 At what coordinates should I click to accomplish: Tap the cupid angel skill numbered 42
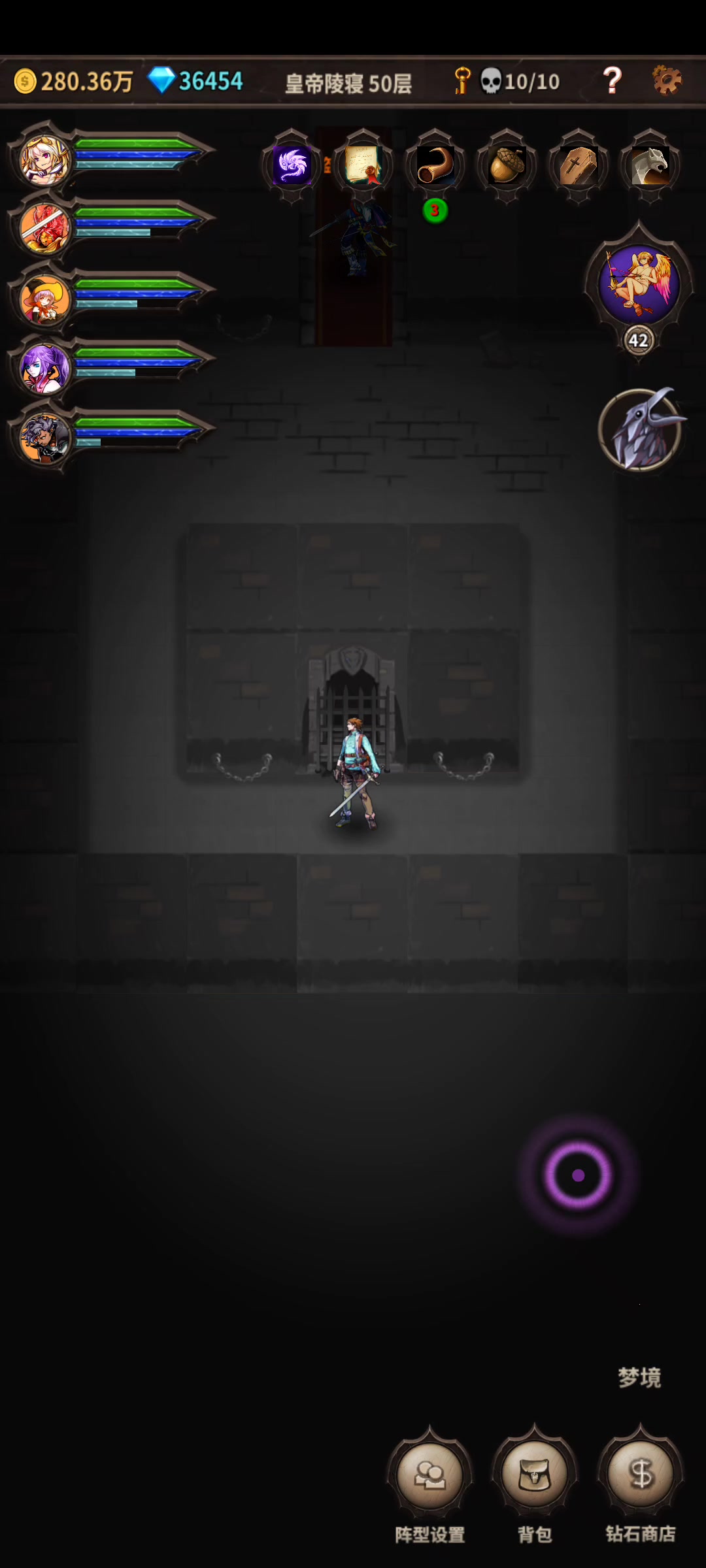639,286
